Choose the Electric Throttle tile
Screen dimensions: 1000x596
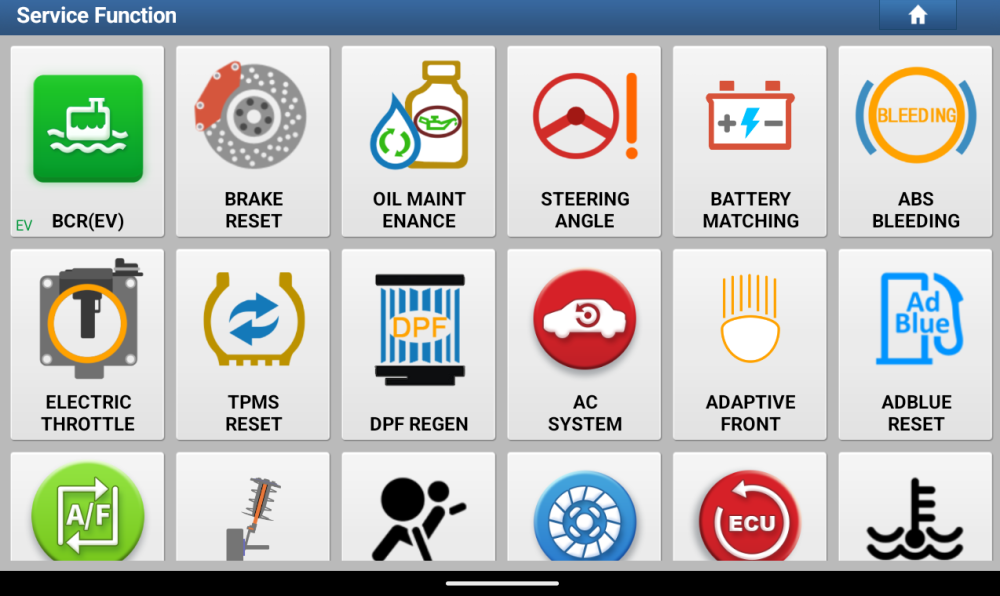click(87, 344)
